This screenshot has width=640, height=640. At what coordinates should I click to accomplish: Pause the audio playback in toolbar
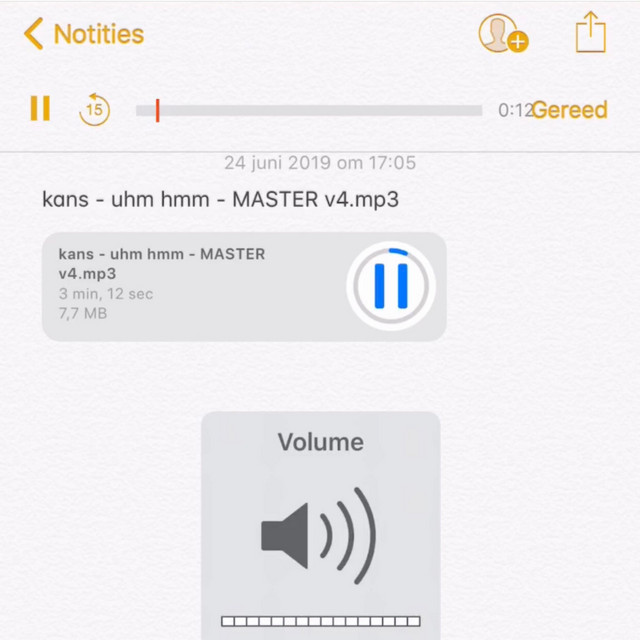click(x=40, y=108)
